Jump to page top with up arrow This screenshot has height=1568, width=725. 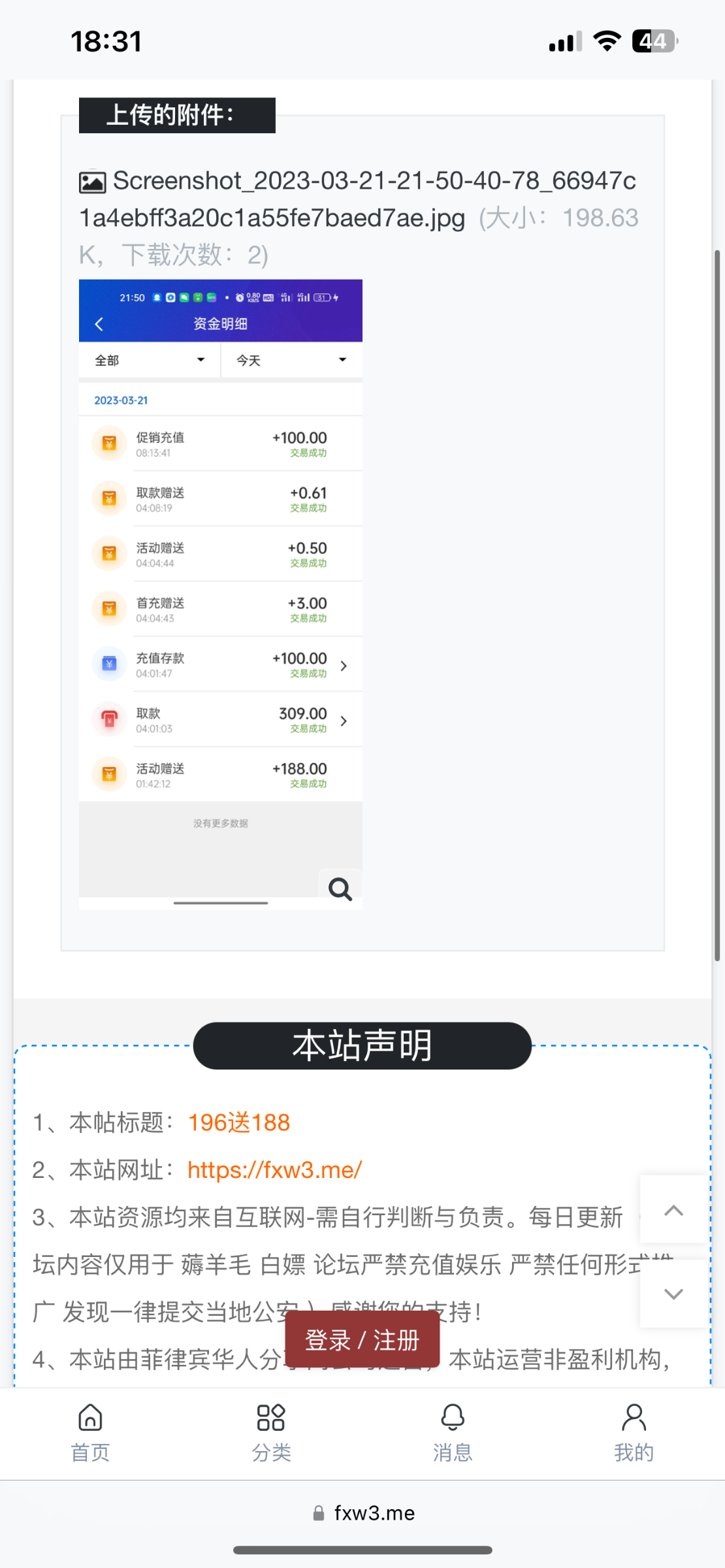(x=673, y=1210)
